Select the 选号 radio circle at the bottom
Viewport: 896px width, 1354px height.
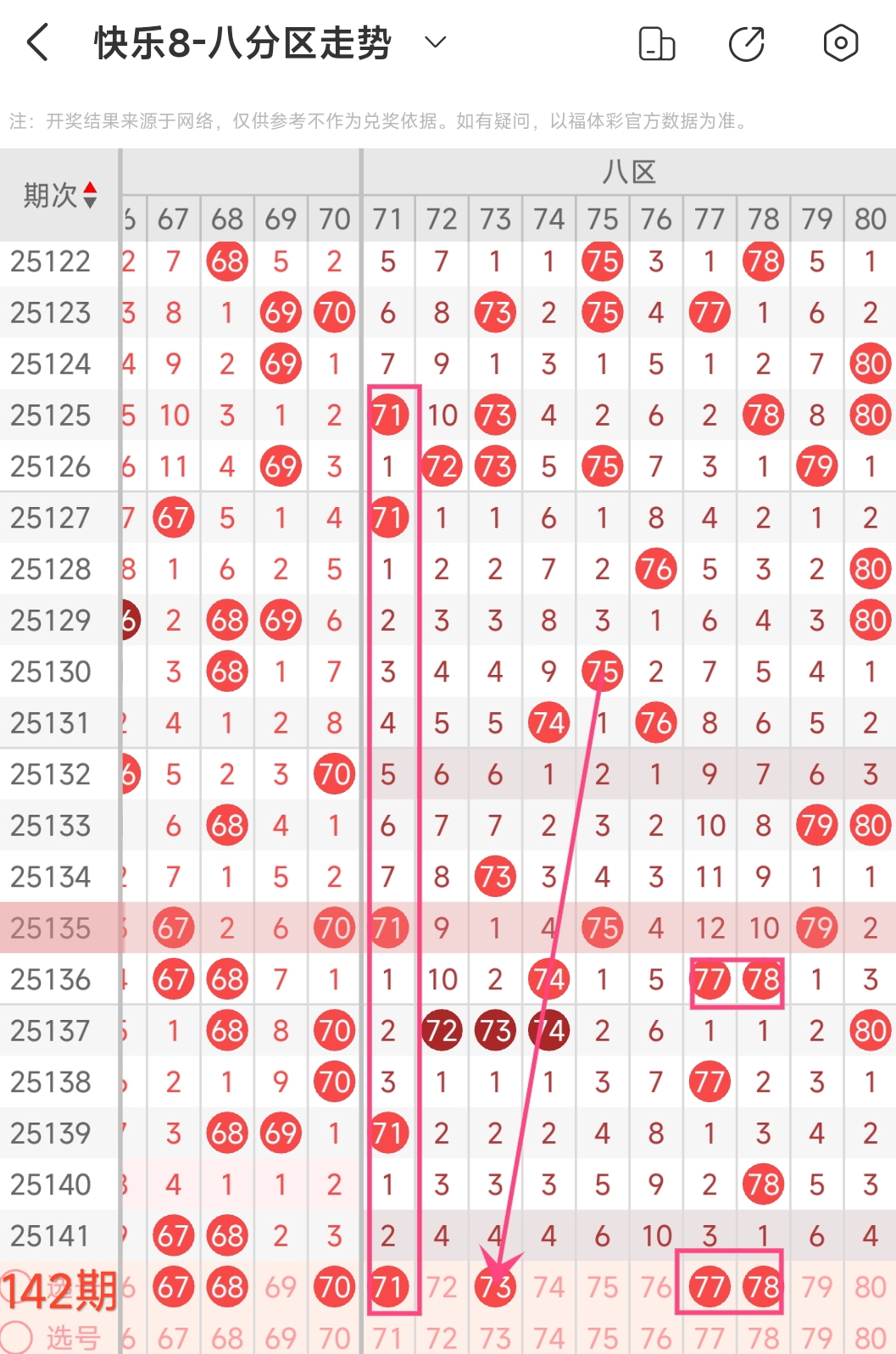pyautogui.click(x=17, y=1337)
